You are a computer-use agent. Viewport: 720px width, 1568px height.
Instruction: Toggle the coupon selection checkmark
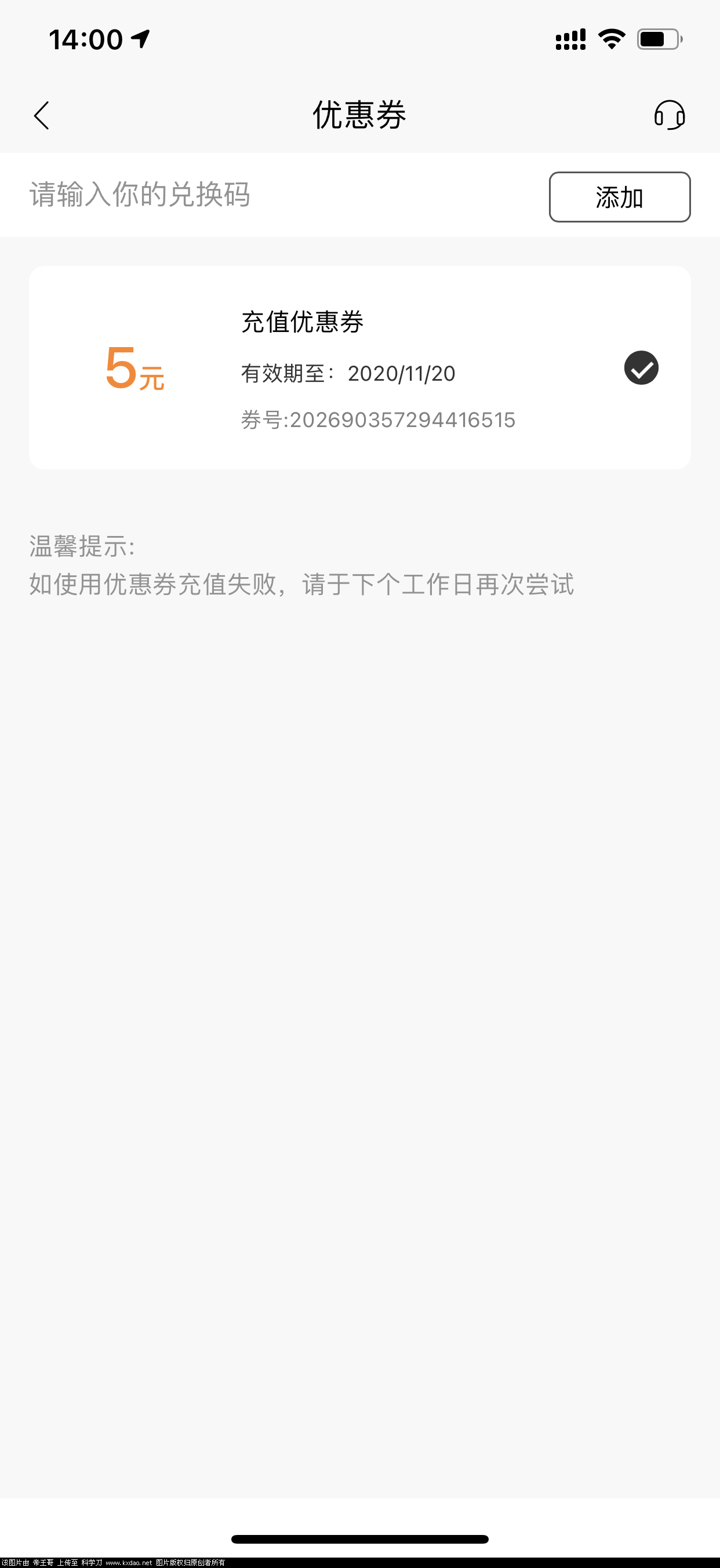coord(640,367)
